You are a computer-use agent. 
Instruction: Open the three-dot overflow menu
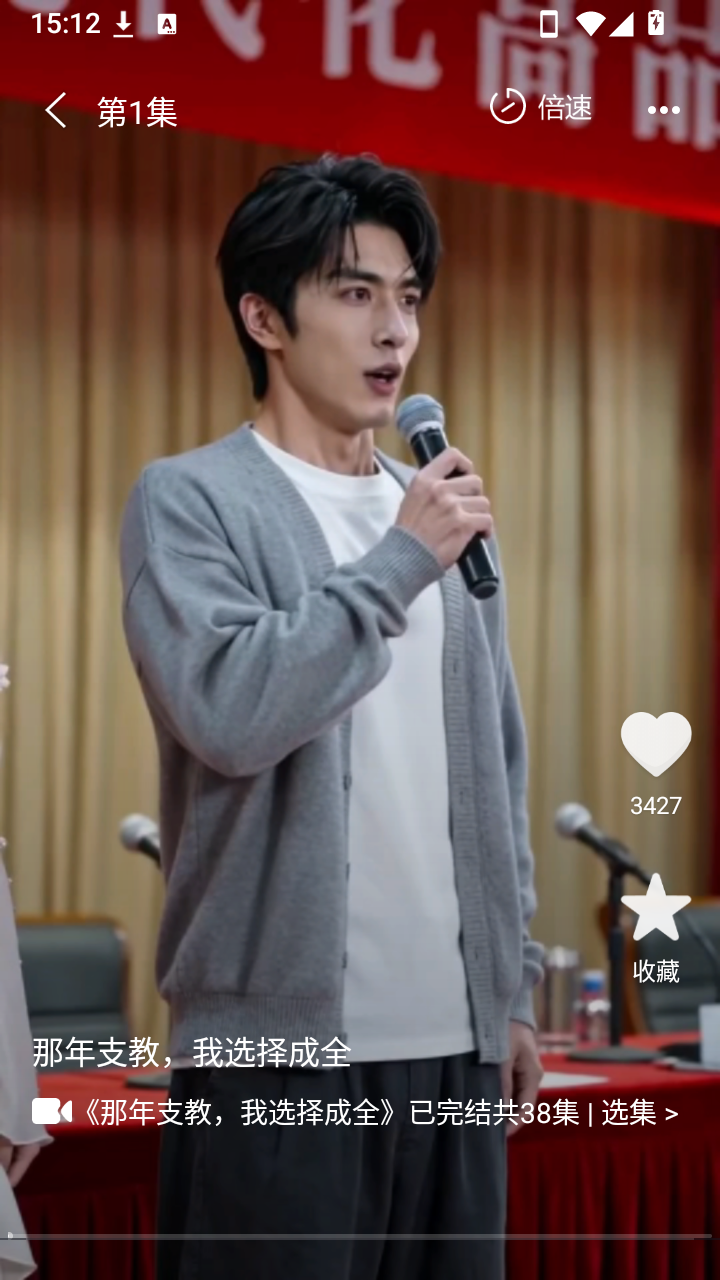[x=663, y=110]
